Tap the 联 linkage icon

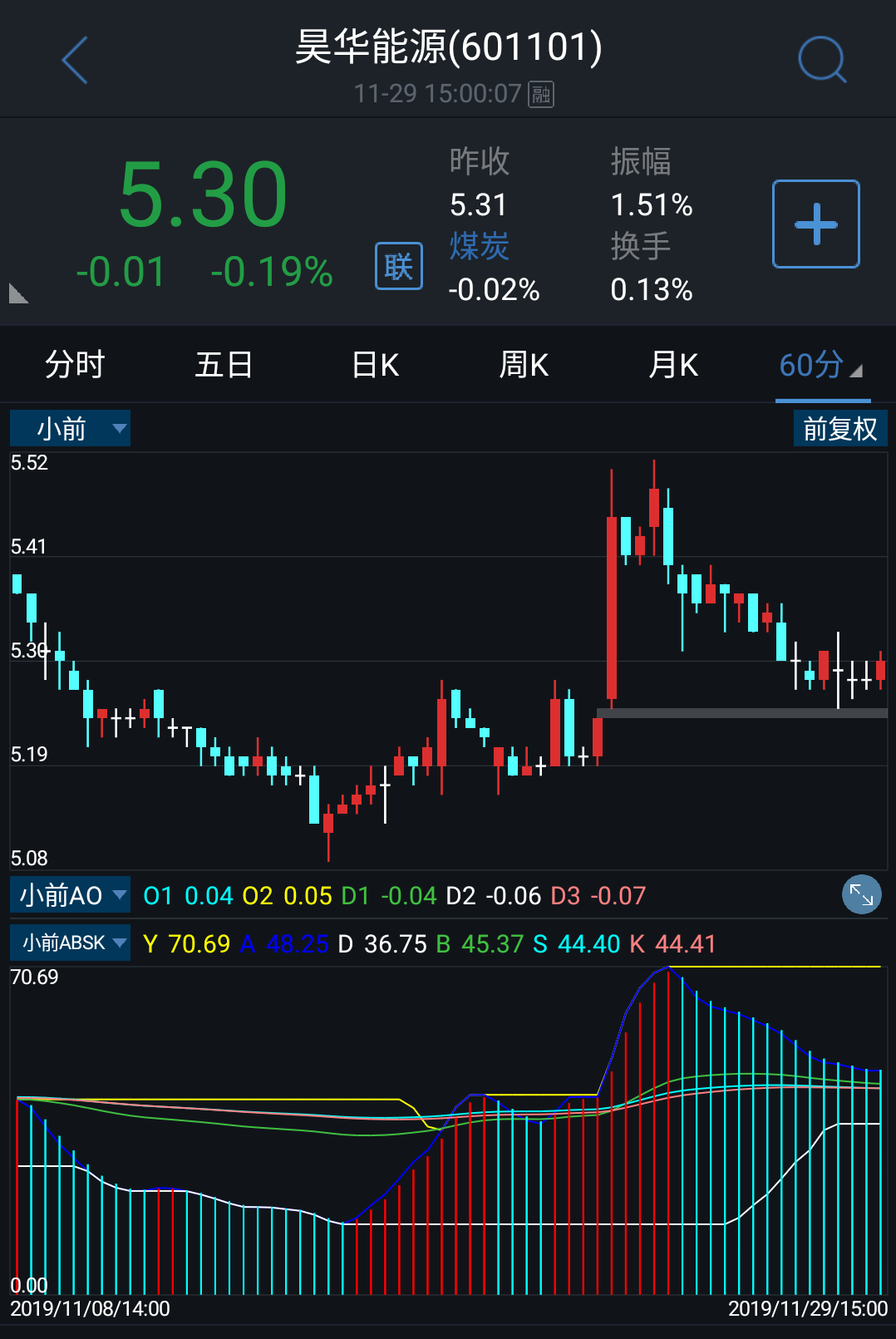pyautogui.click(x=398, y=265)
